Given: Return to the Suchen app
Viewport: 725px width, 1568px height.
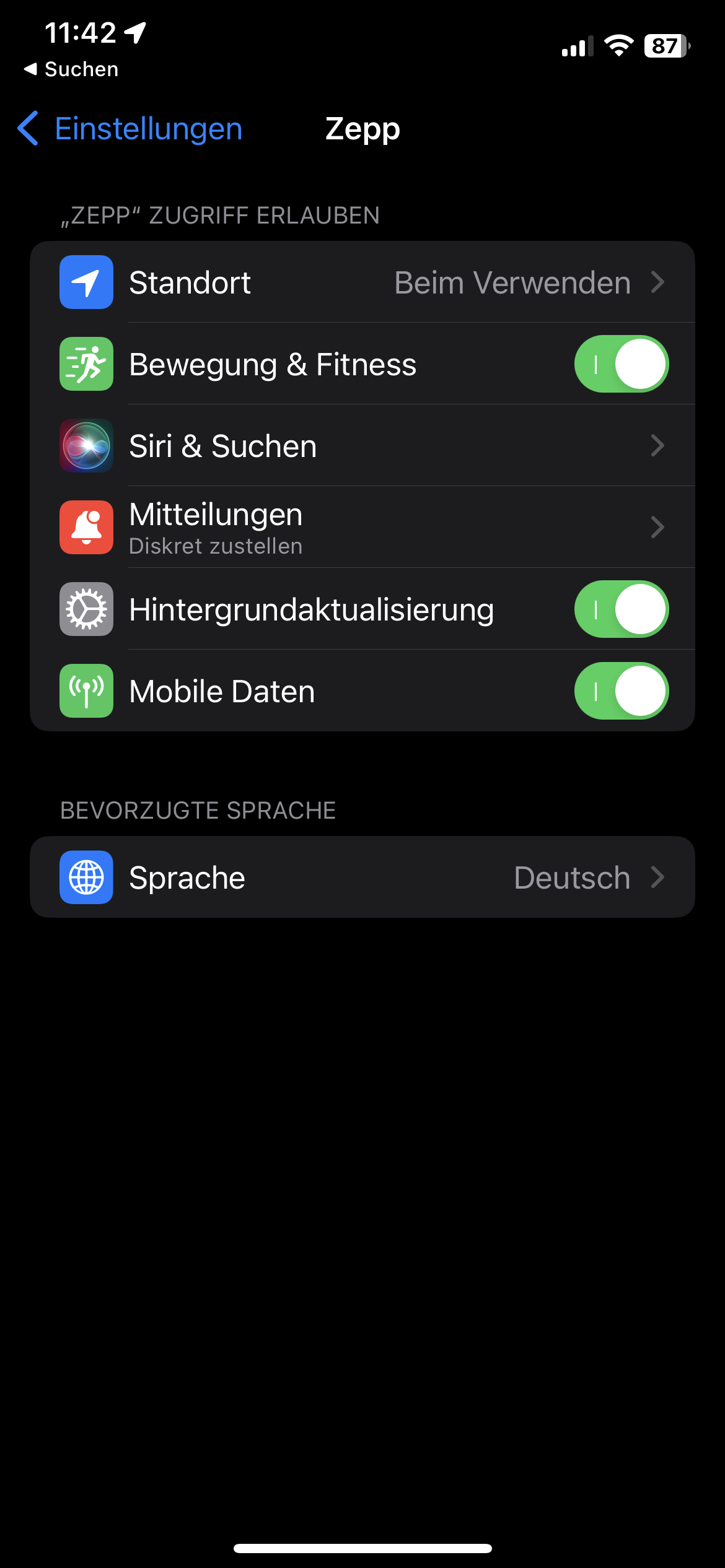Looking at the screenshot, I should click(71, 69).
